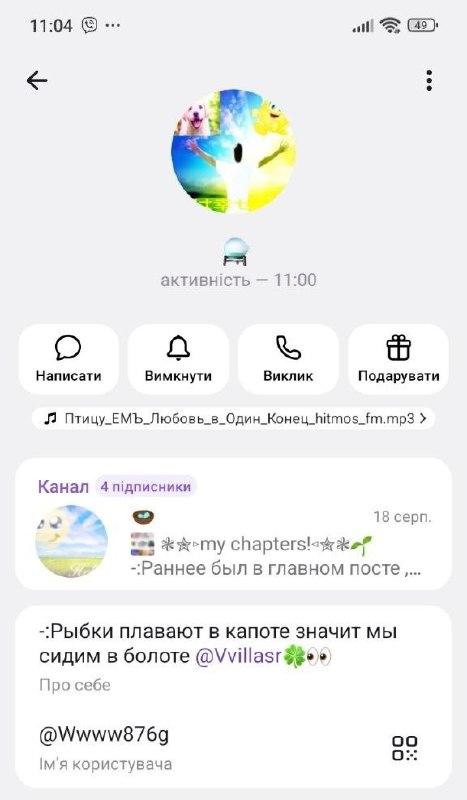
Task: Follow the @Vvillasr mention link
Action: 238,657
